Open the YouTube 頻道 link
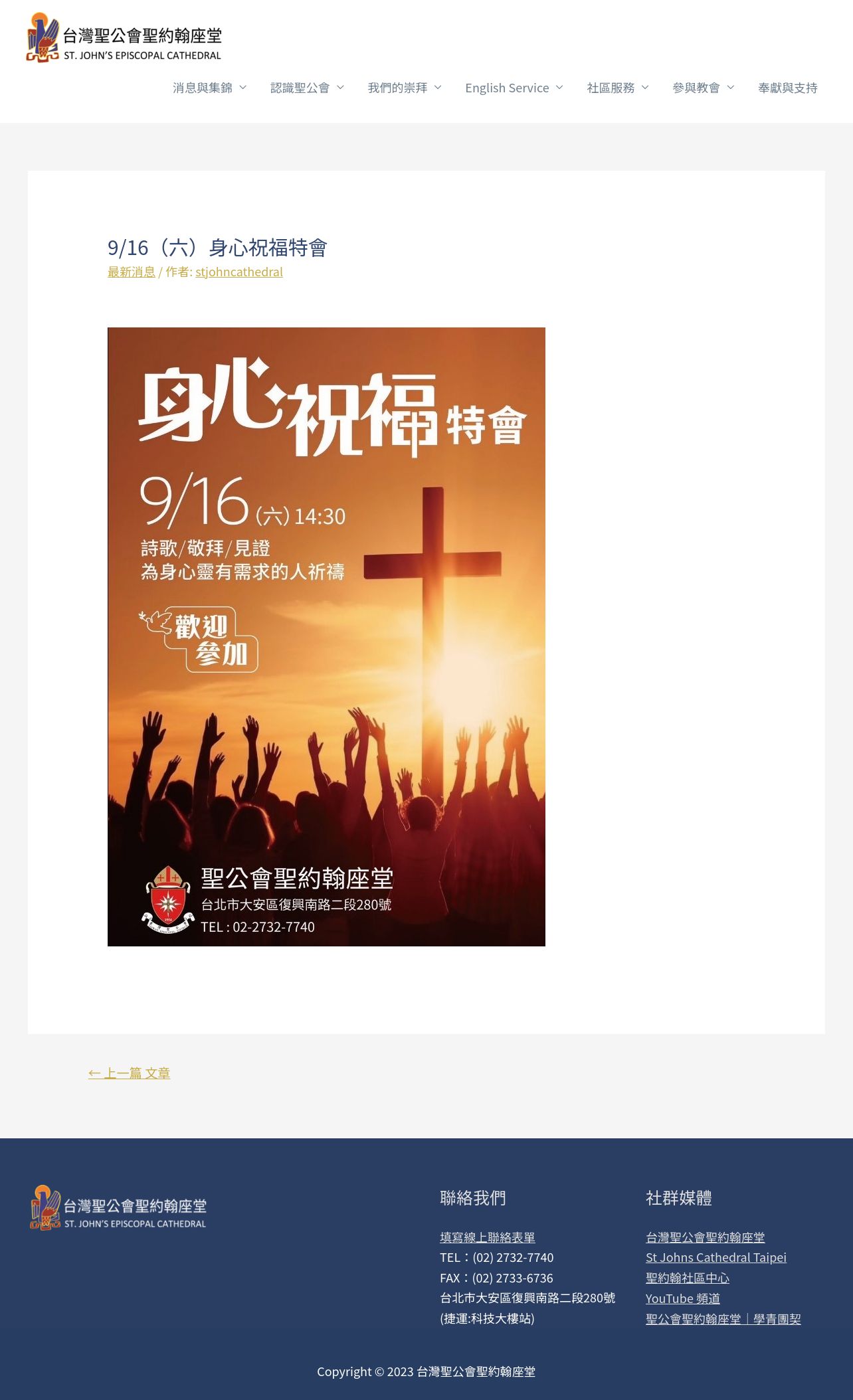The width and height of the screenshot is (853, 1400). coord(682,1298)
